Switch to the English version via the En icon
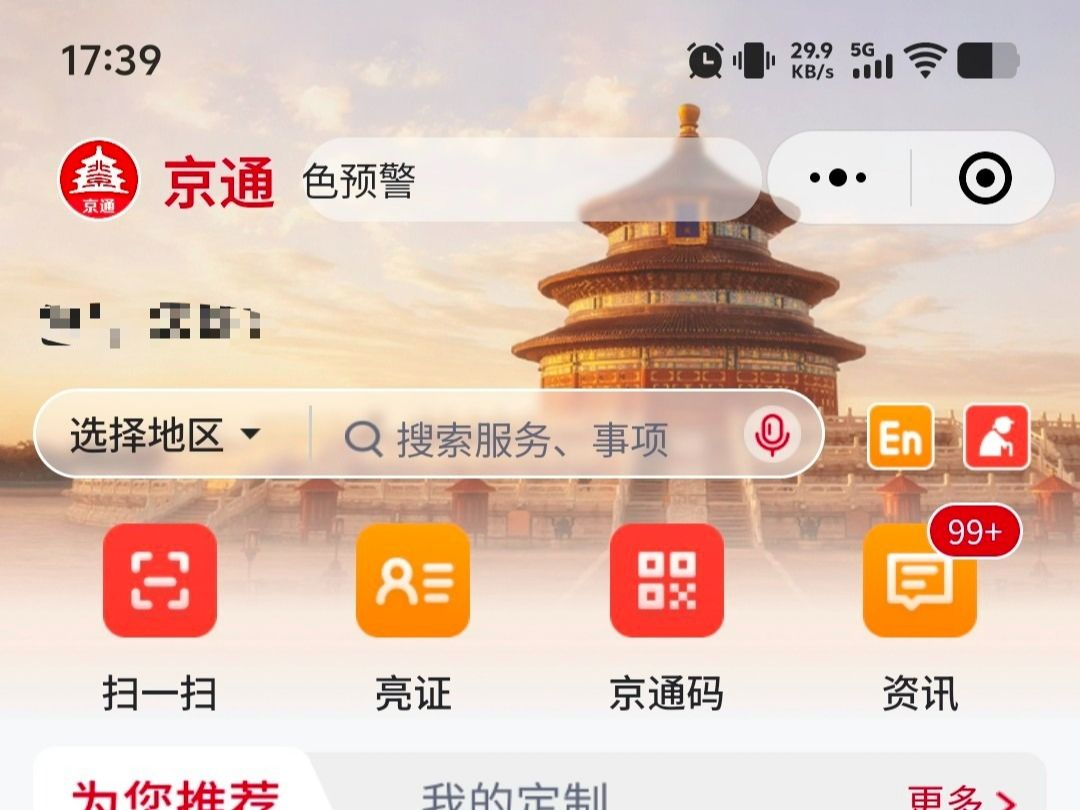Screen dimensions: 1080x810 click(900, 437)
